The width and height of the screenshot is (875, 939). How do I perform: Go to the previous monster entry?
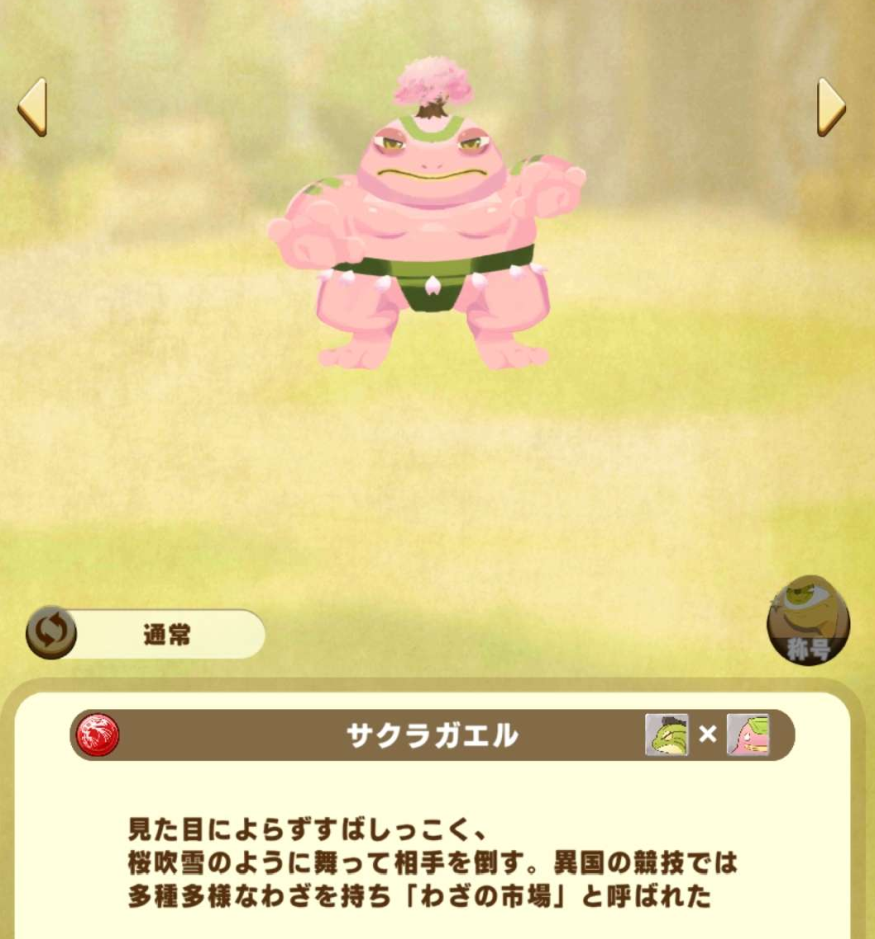tap(32, 107)
